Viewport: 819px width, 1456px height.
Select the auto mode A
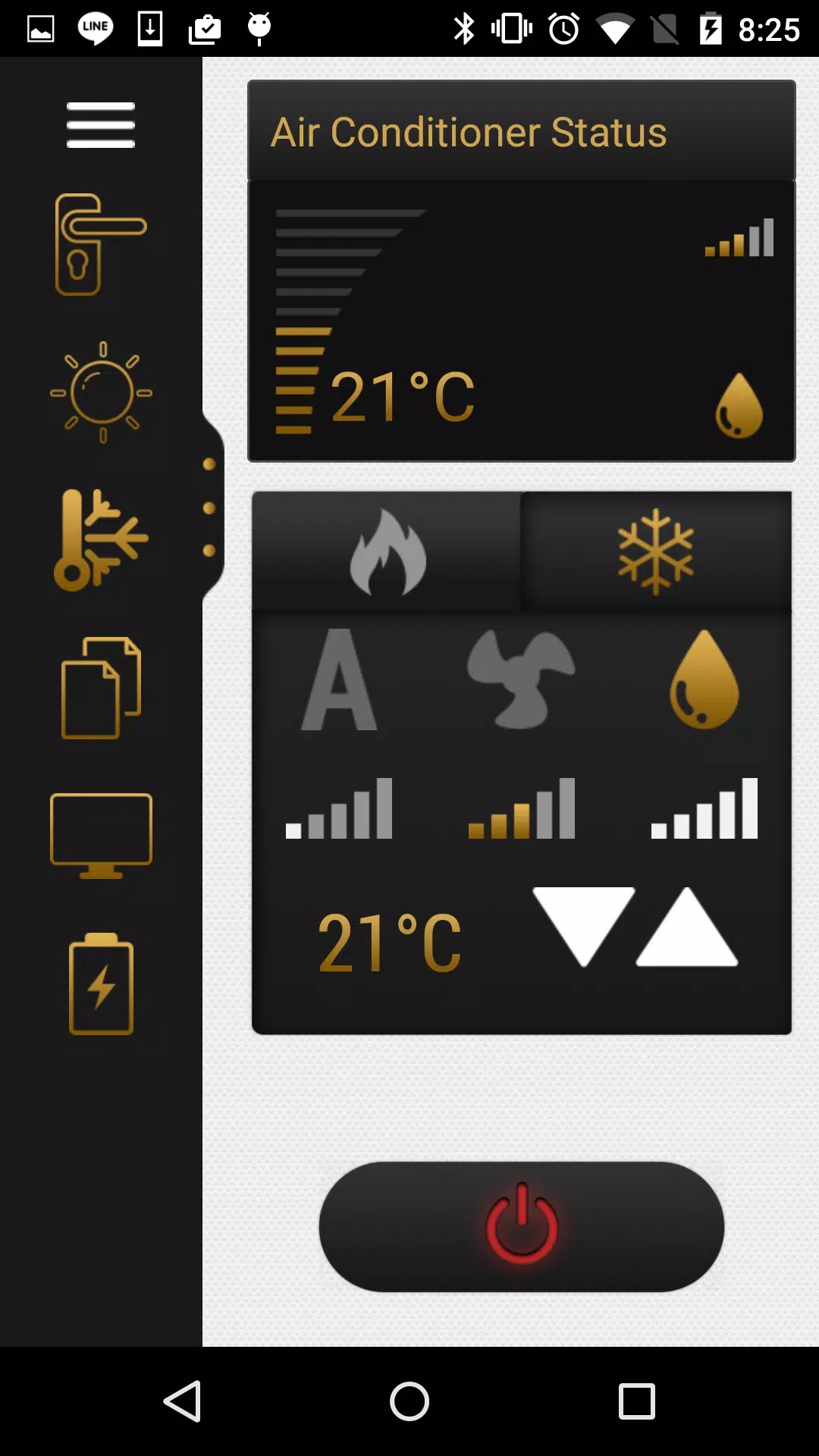coord(339,680)
